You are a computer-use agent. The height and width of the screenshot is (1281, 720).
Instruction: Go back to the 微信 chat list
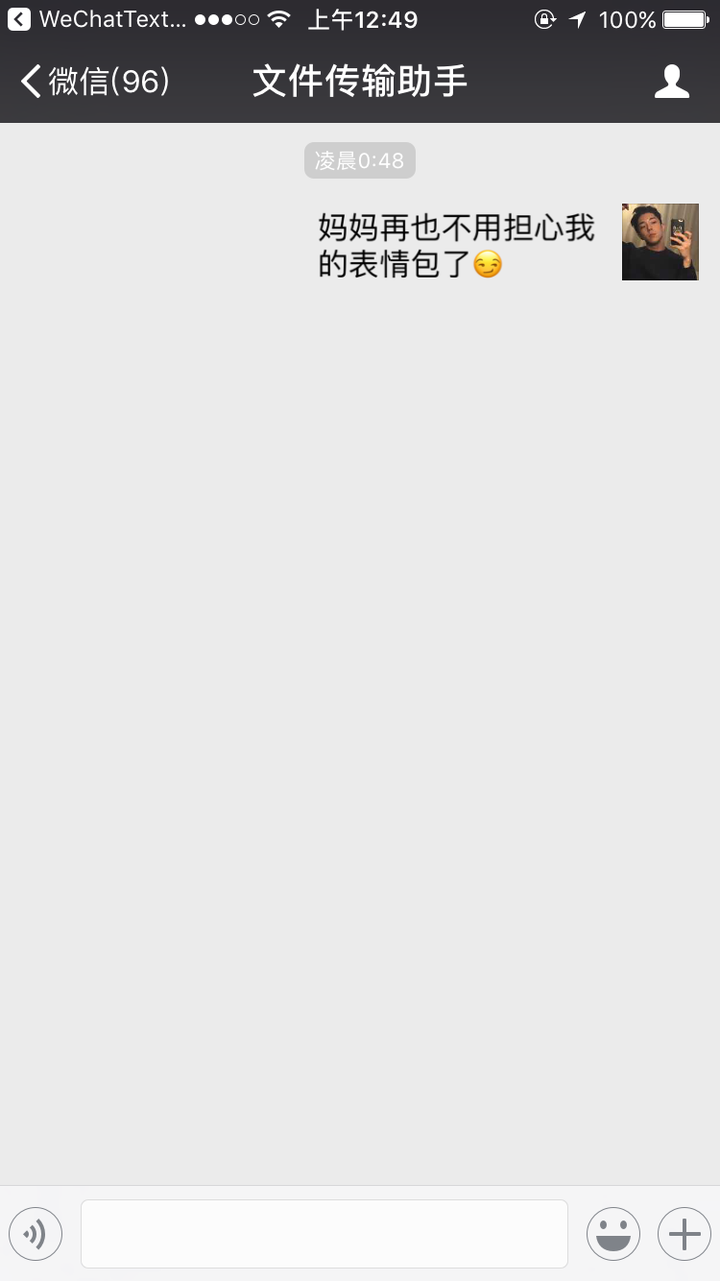click(95, 82)
